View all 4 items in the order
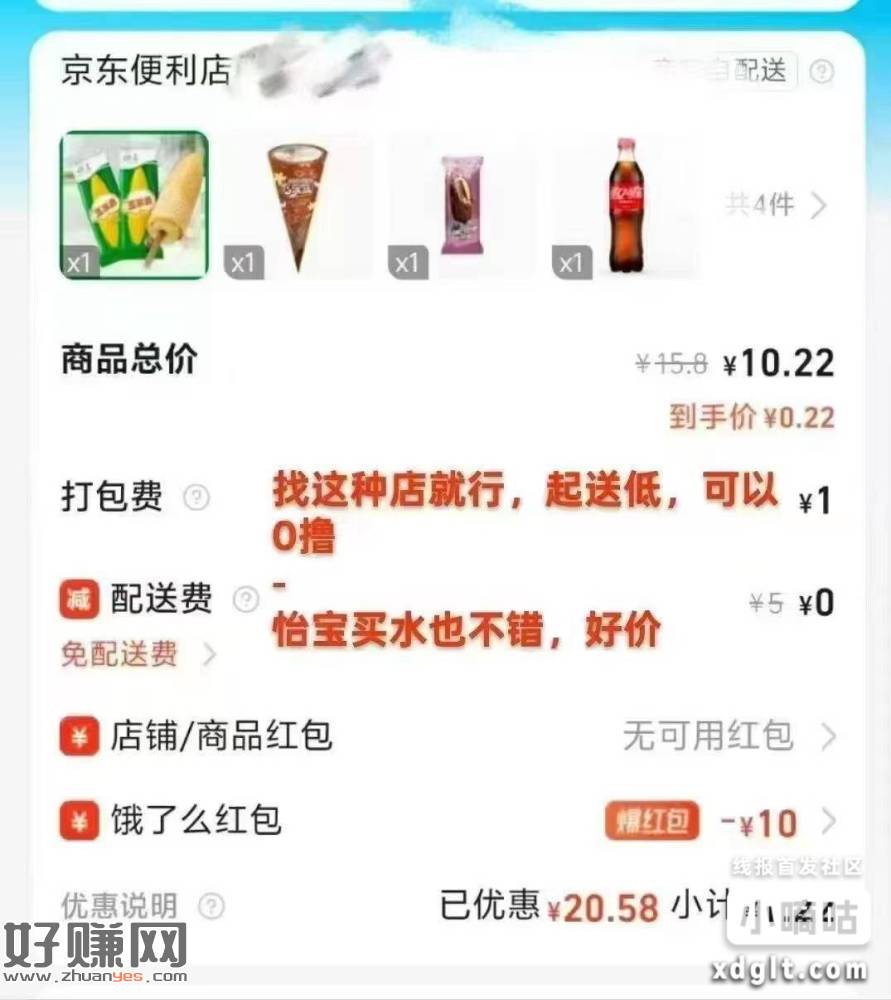The height and width of the screenshot is (1000, 891). point(776,206)
